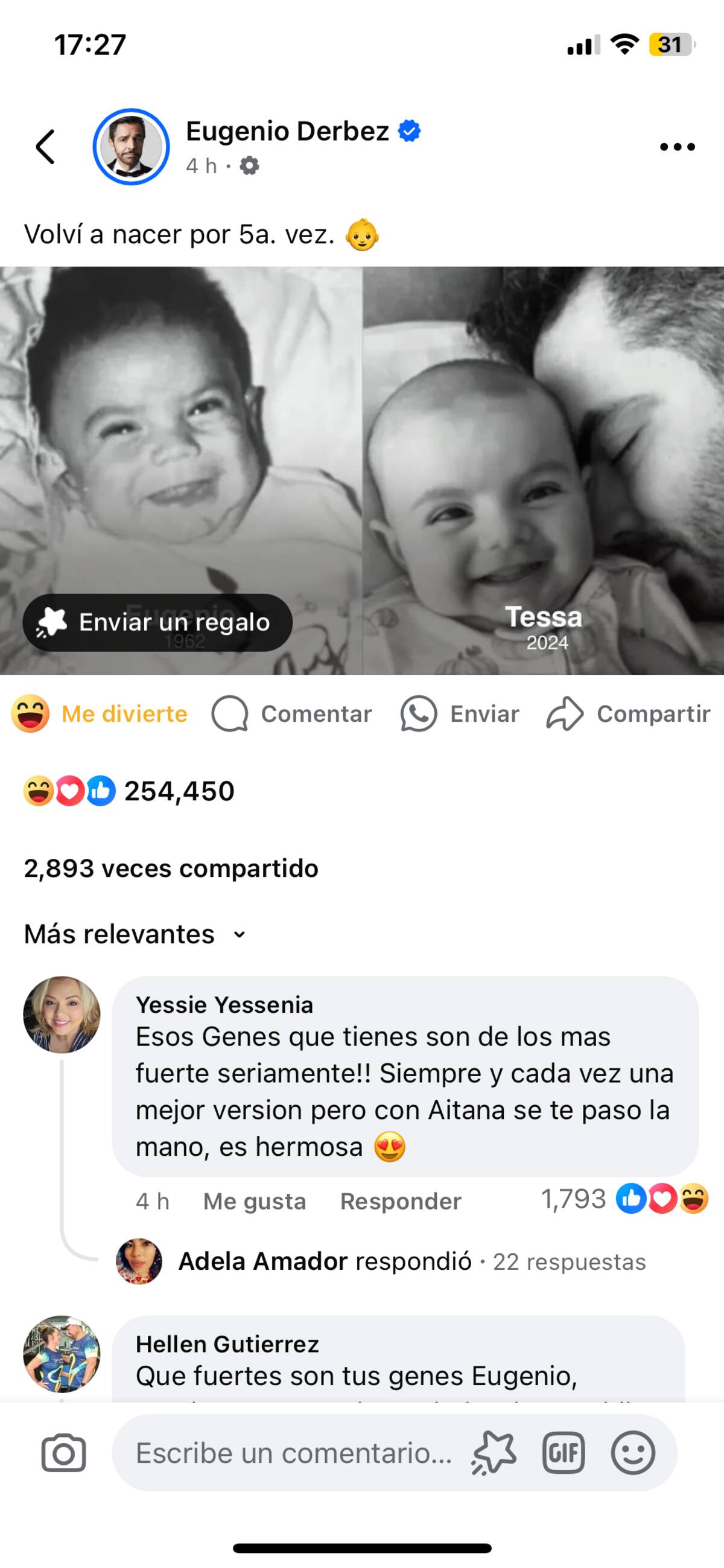Tap Comentar to comment on post
The height and width of the screenshot is (1568, 724).
coord(292,713)
